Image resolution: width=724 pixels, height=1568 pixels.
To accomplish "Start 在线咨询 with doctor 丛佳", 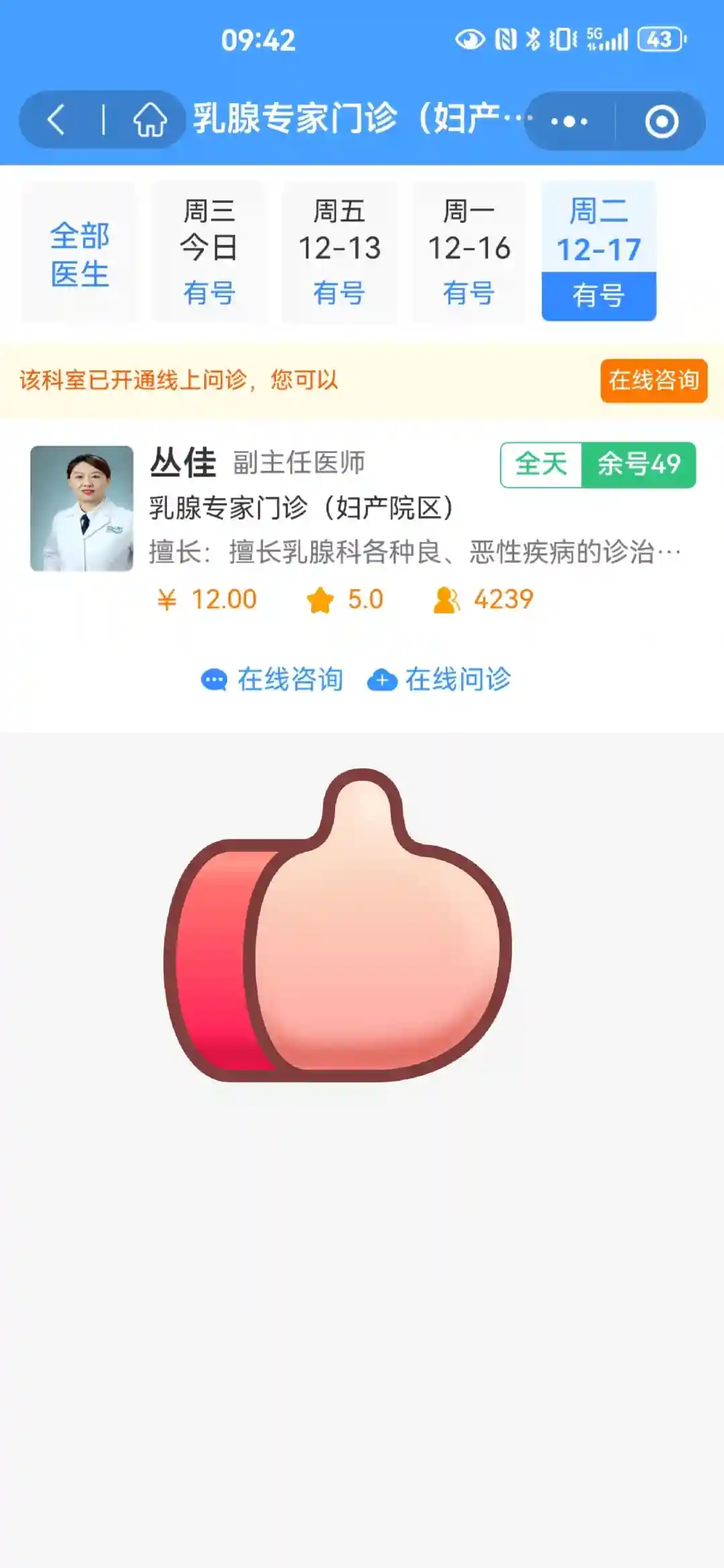I will (272, 679).
